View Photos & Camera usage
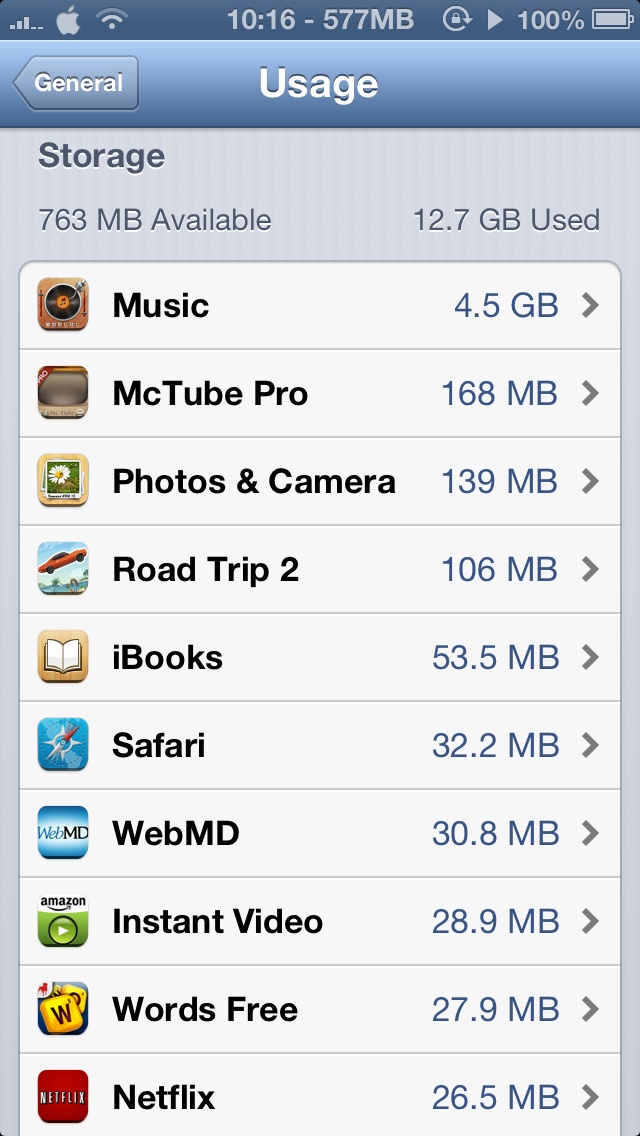 [320, 481]
